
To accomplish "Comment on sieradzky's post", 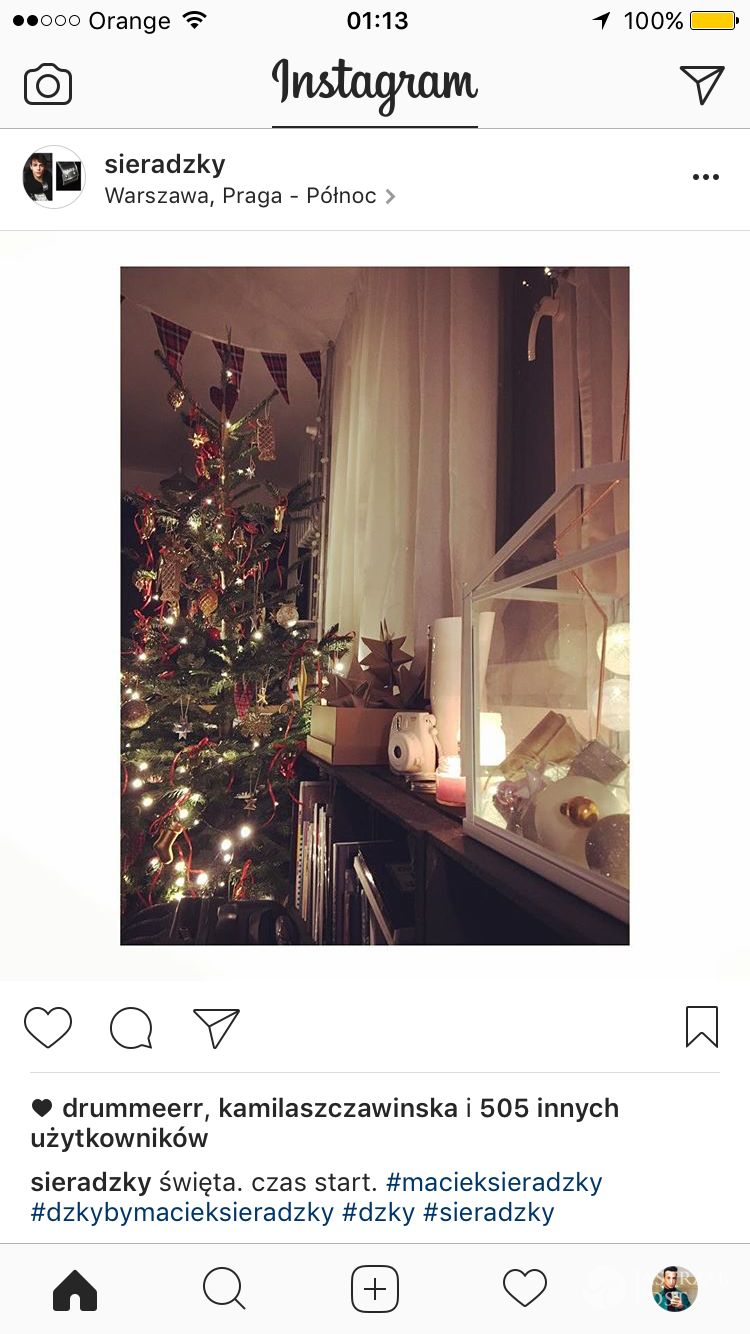I will point(131,1027).
